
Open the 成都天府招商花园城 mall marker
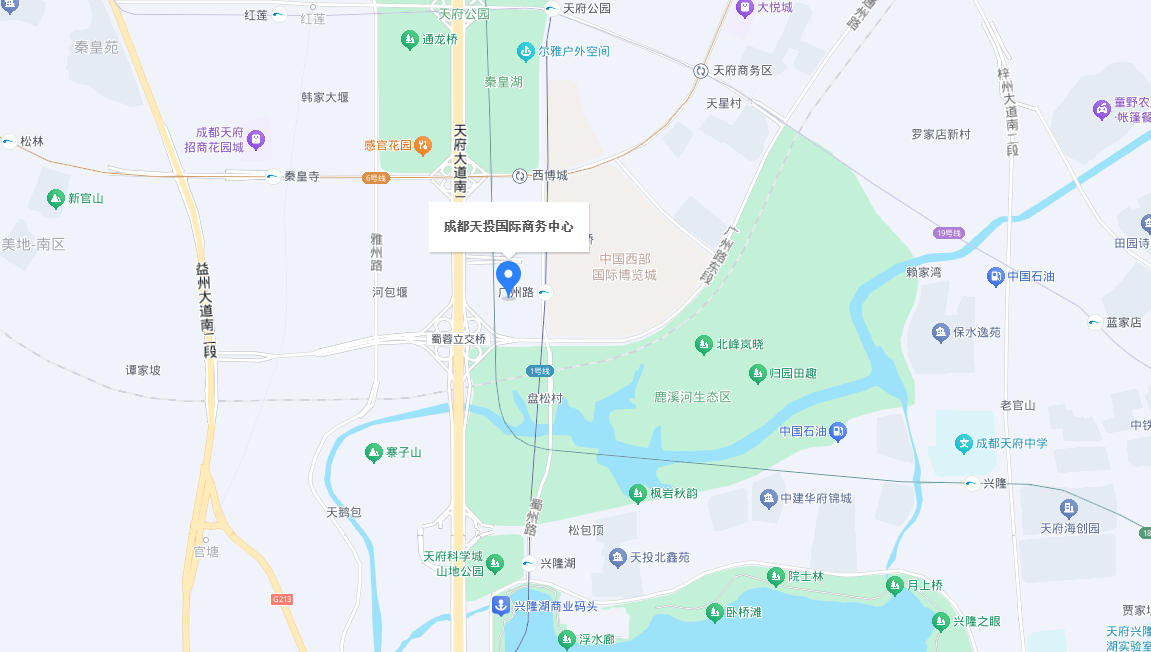click(x=256, y=139)
